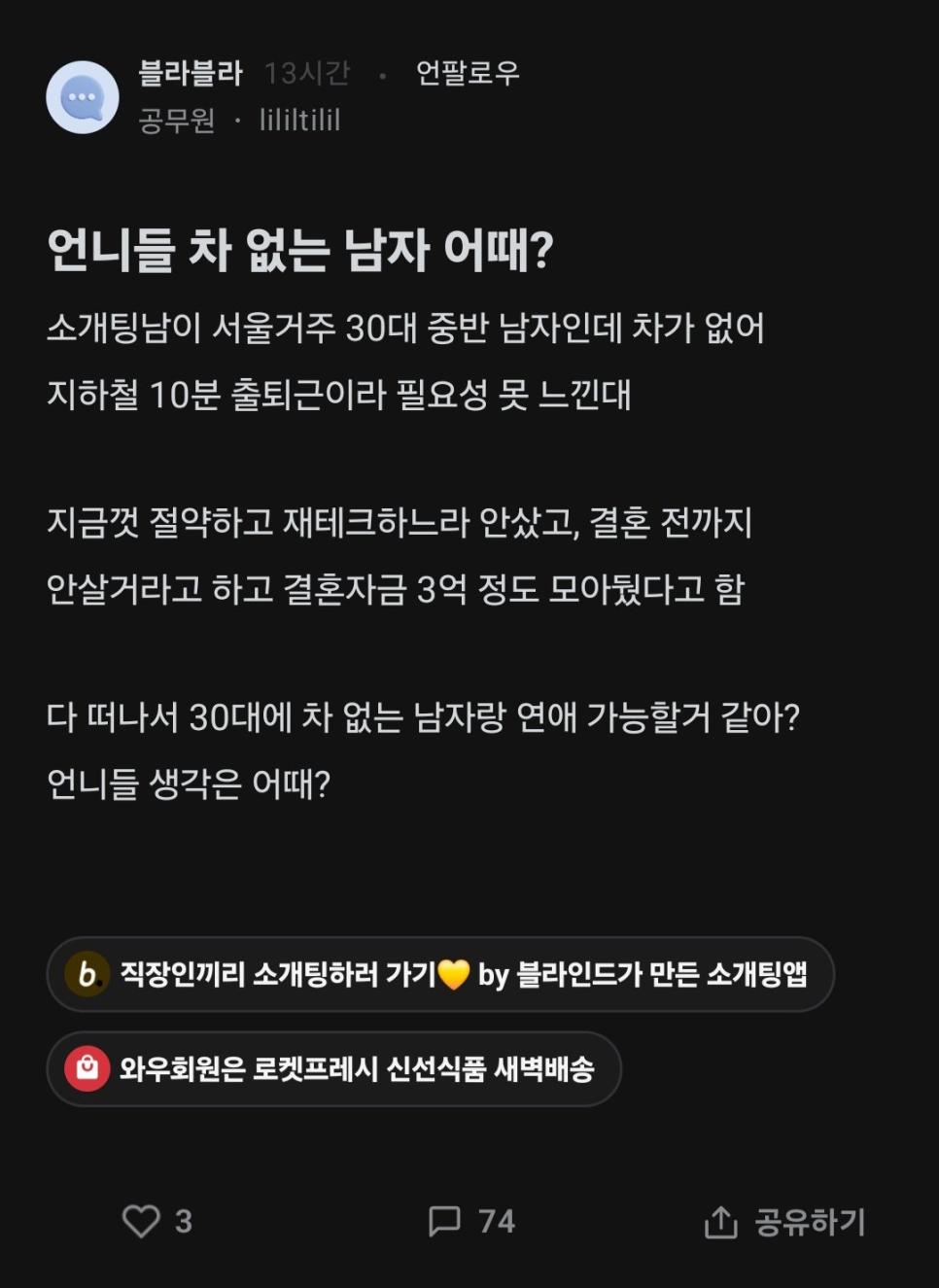Tap 공유하기 to share the post
The width and height of the screenshot is (939, 1288).
pos(785,1222)
